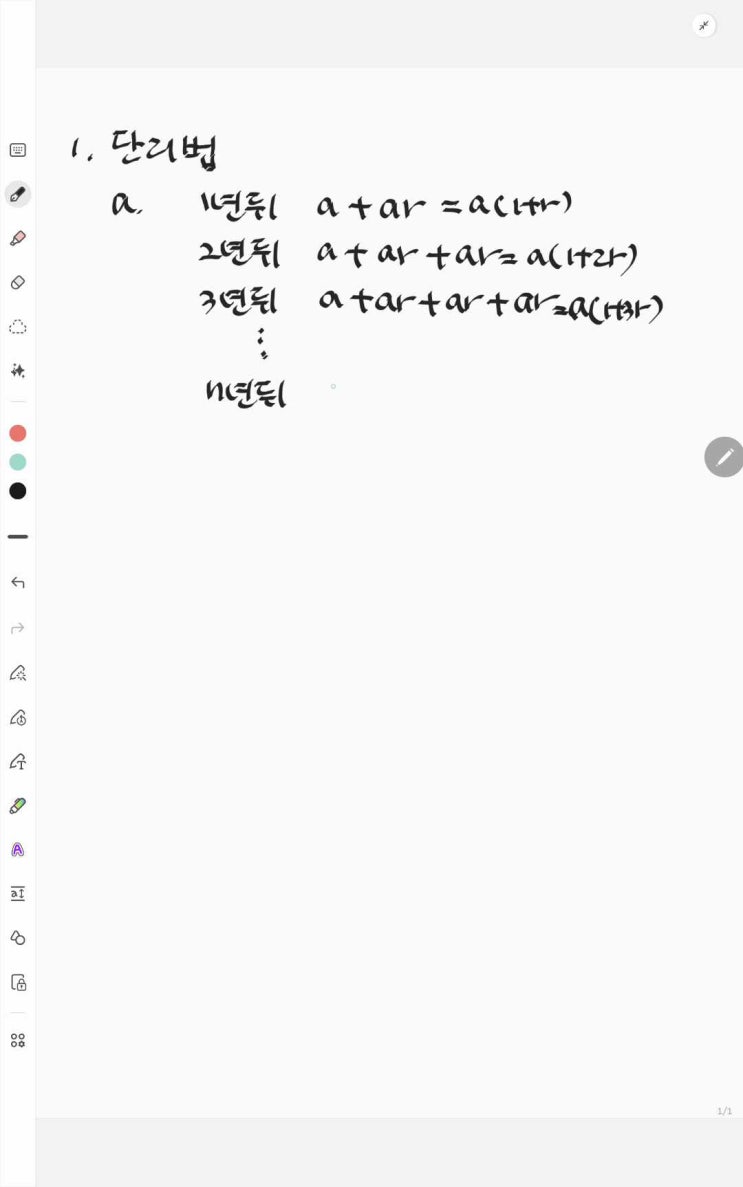Open the pen thickness setting
This screenshot has width=743, height=1187.
tap(17, 537)
